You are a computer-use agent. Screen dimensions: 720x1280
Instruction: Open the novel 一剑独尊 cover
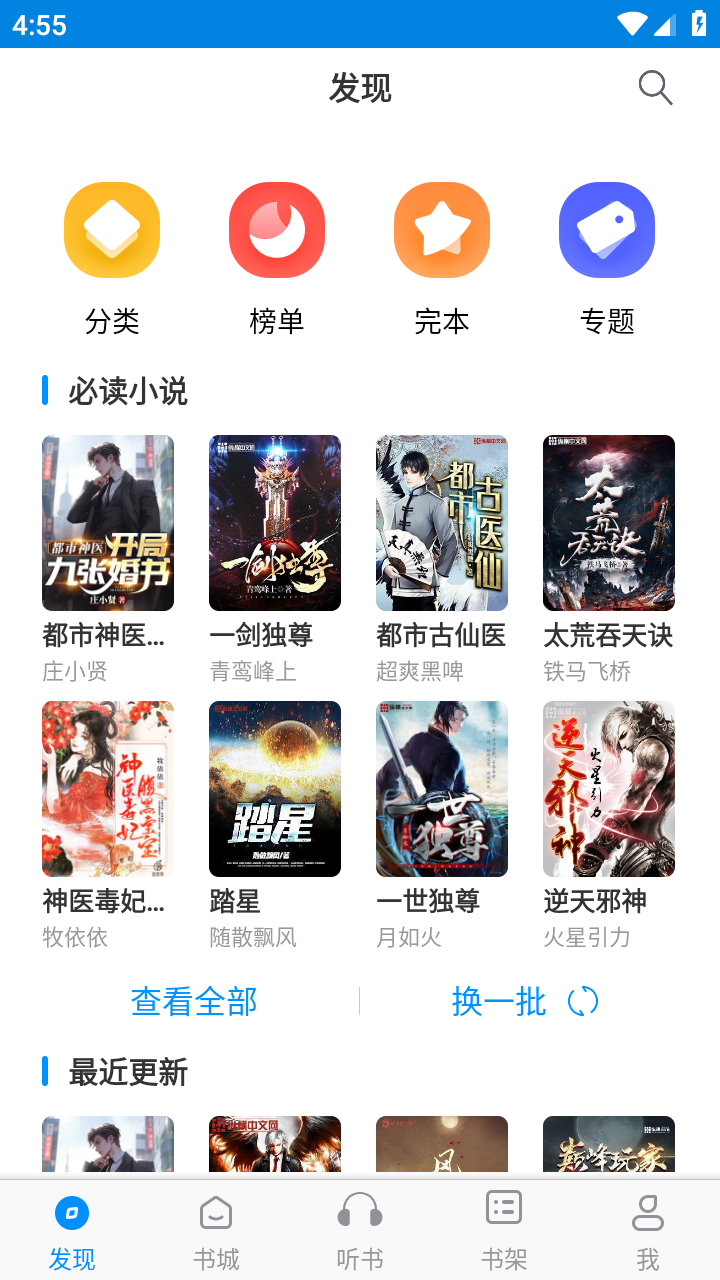pyautogui.click(x=275, y=521)
